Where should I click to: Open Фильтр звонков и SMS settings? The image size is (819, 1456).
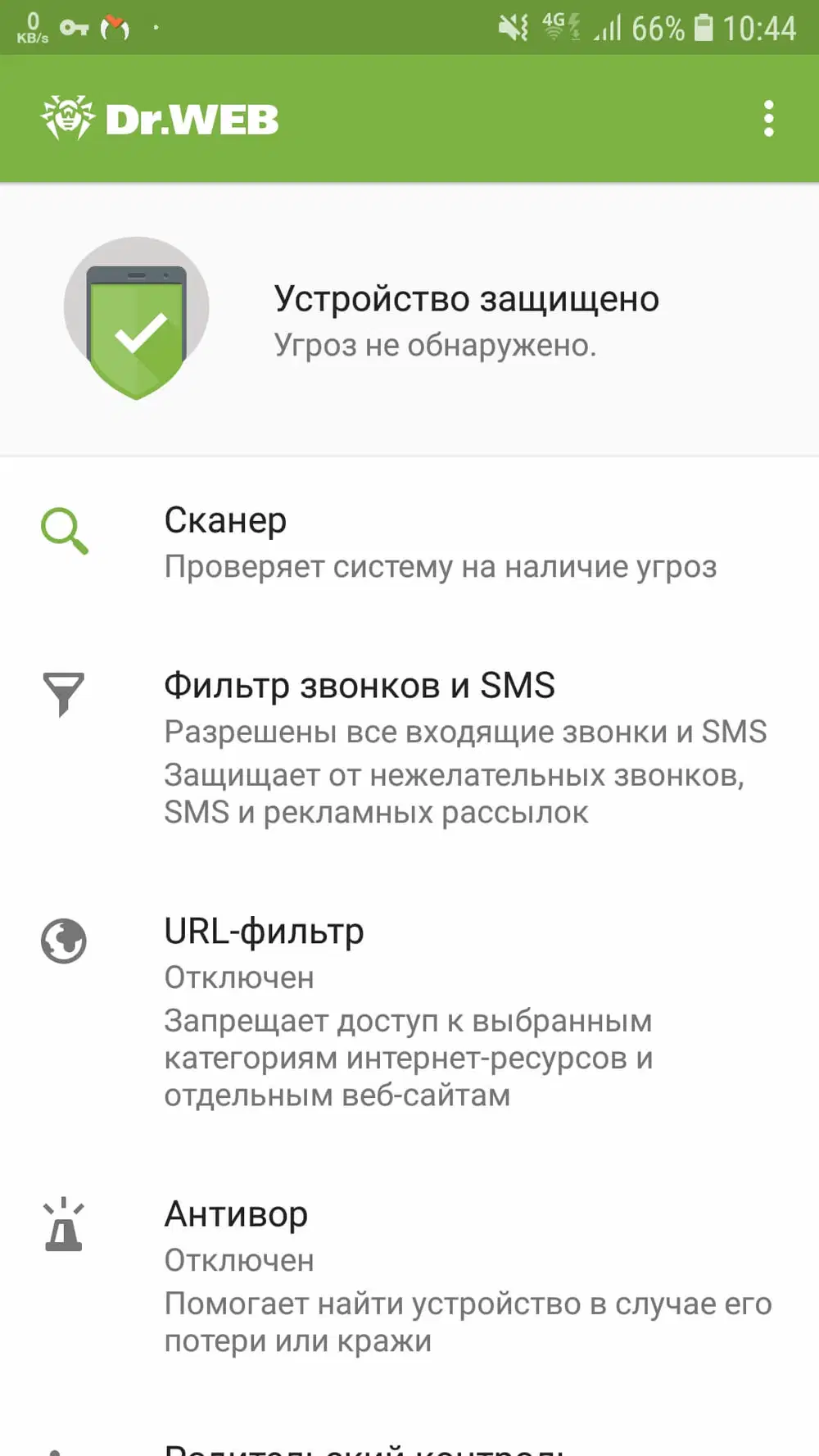tap(409, 746)
